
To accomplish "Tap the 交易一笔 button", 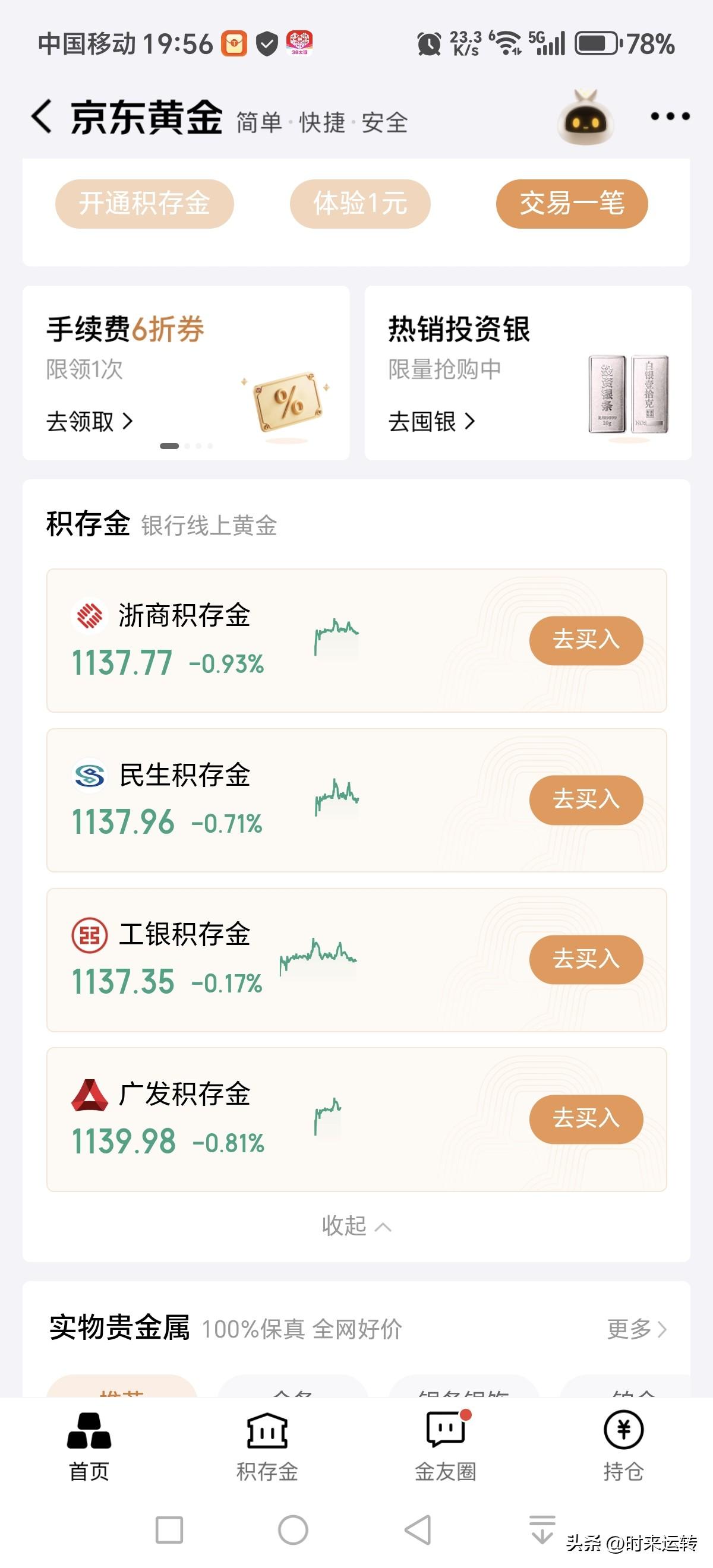I will point(572,204).
